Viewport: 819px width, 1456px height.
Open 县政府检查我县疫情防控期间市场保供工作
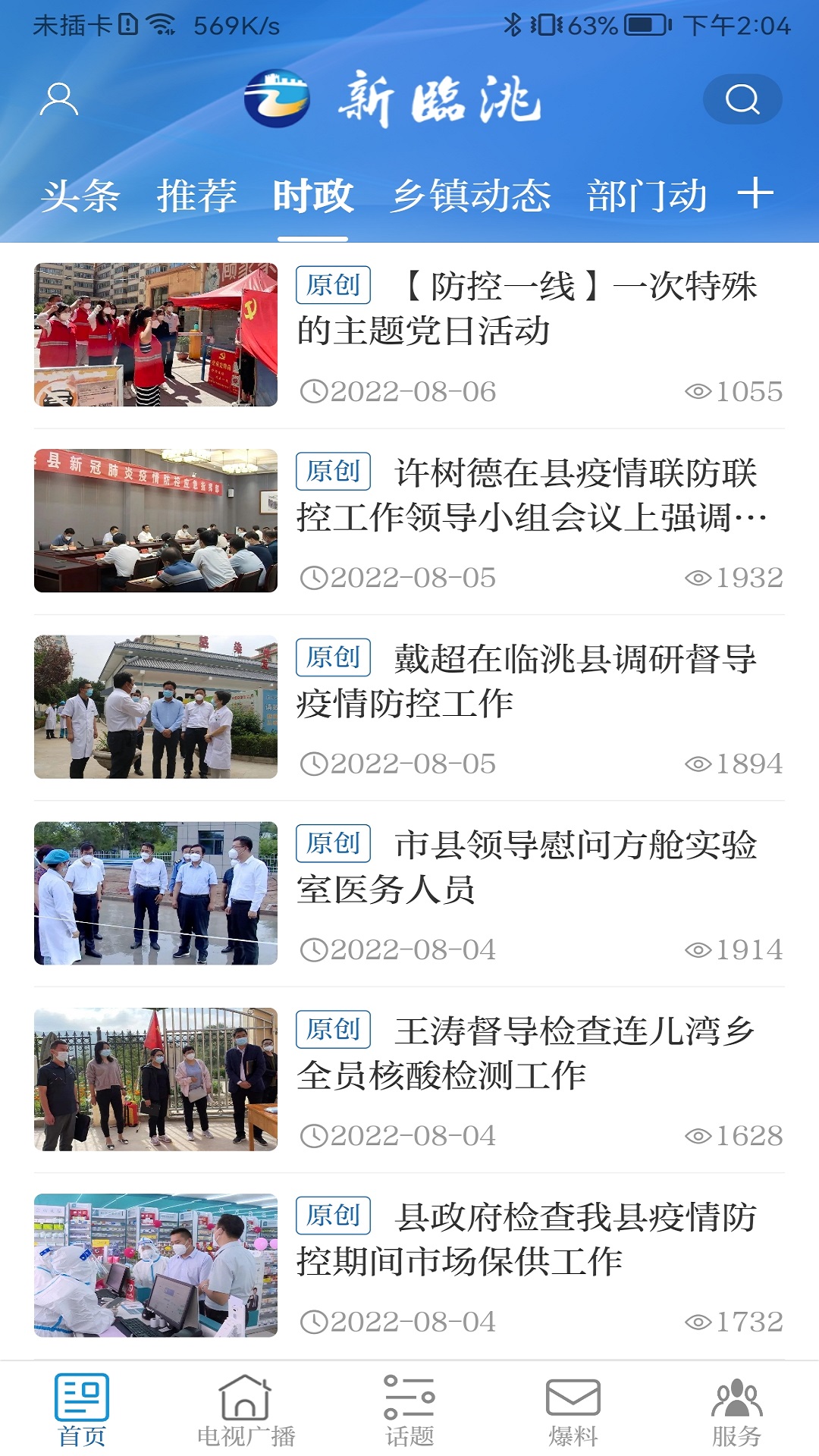point(526,1239)
